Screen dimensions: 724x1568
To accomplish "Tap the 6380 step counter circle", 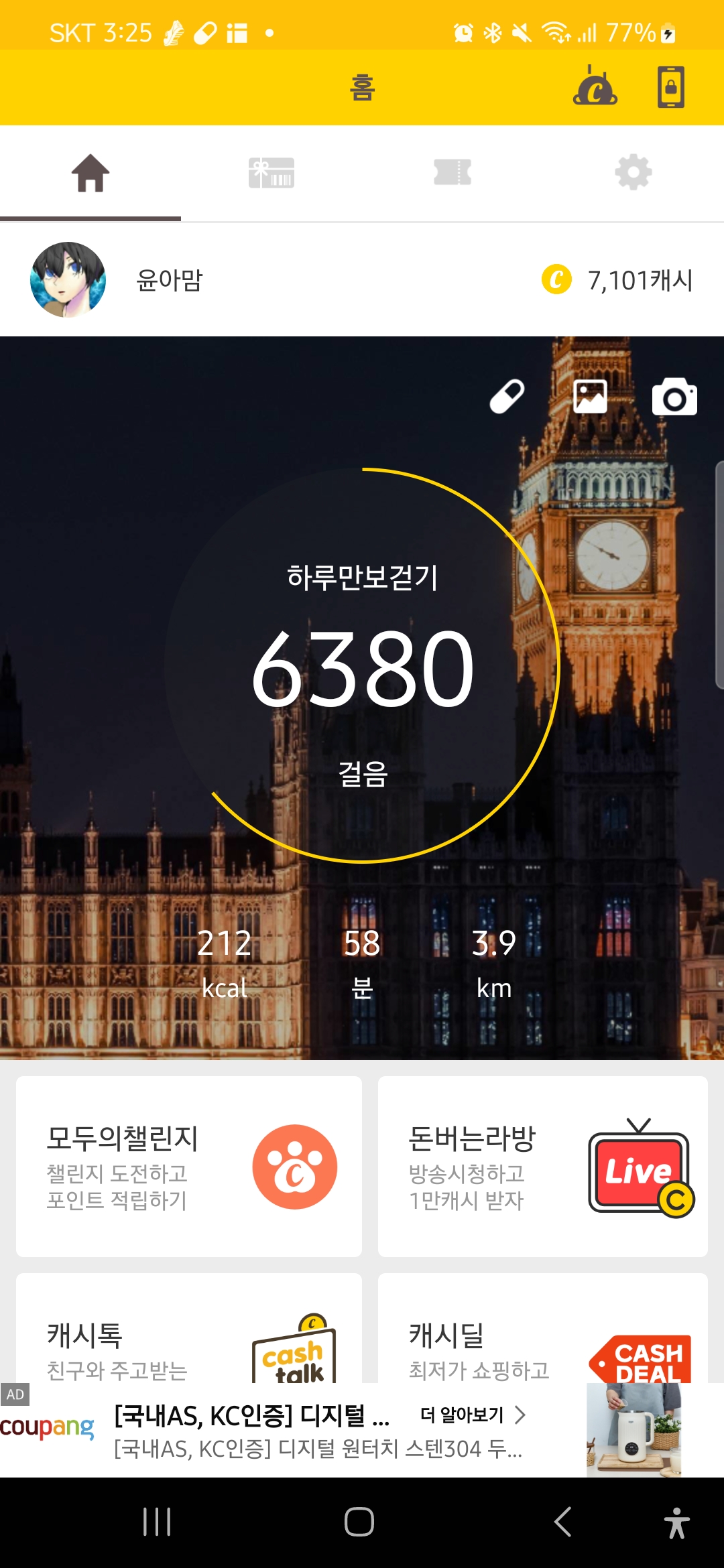I will click(362, 665).
